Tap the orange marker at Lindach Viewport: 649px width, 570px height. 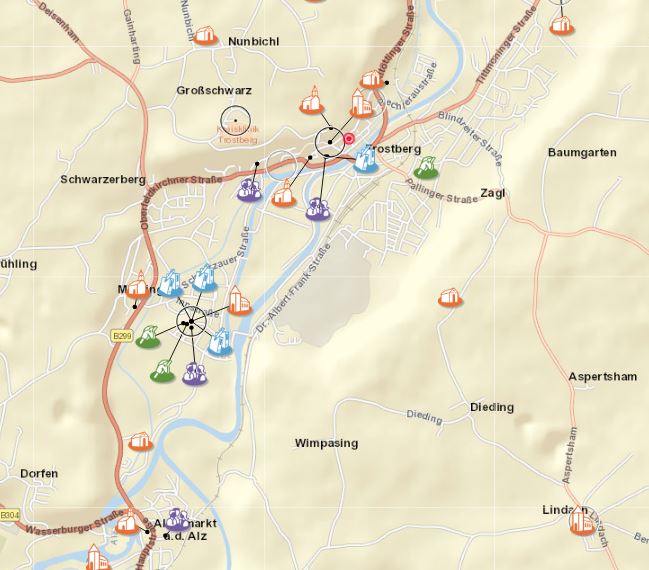pos(581,522)
